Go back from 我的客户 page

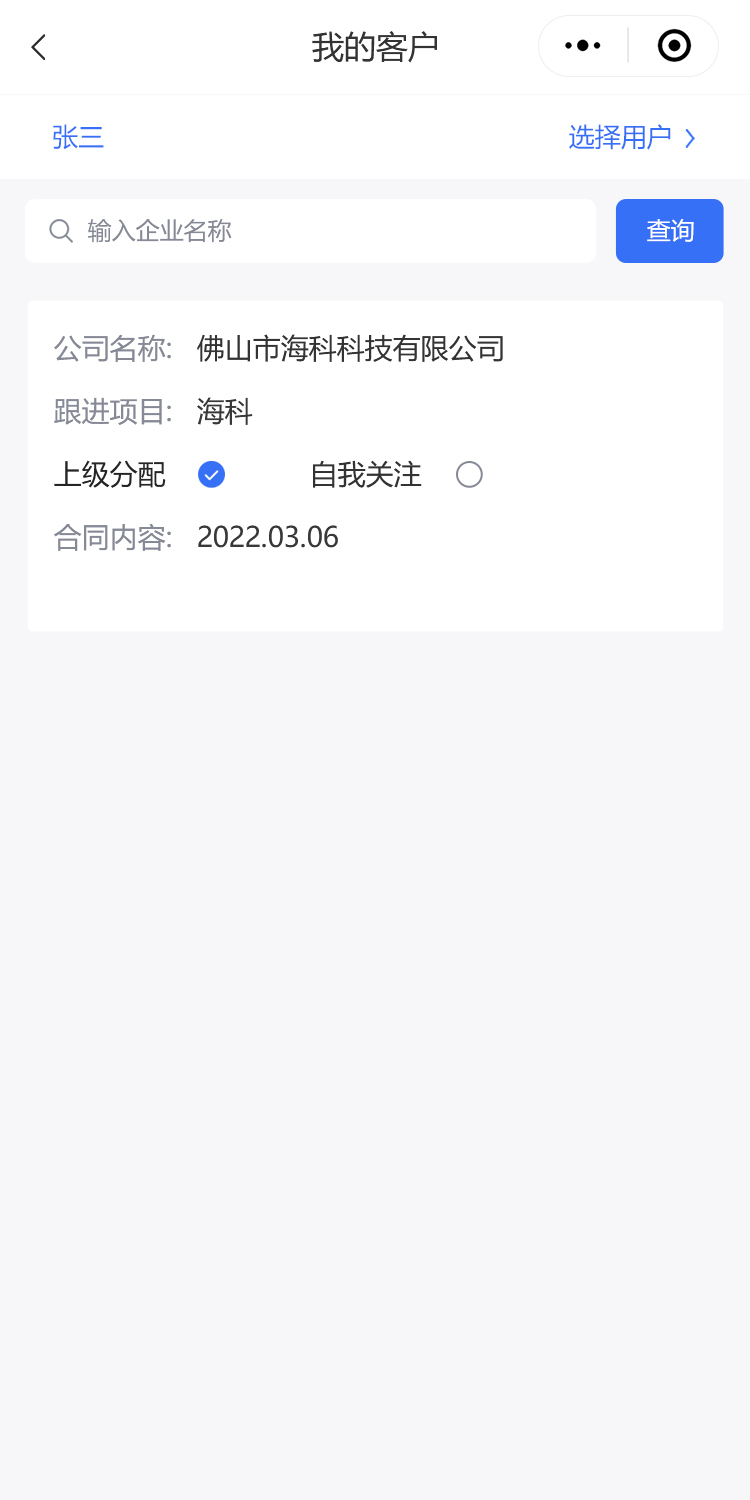point(38,47)
